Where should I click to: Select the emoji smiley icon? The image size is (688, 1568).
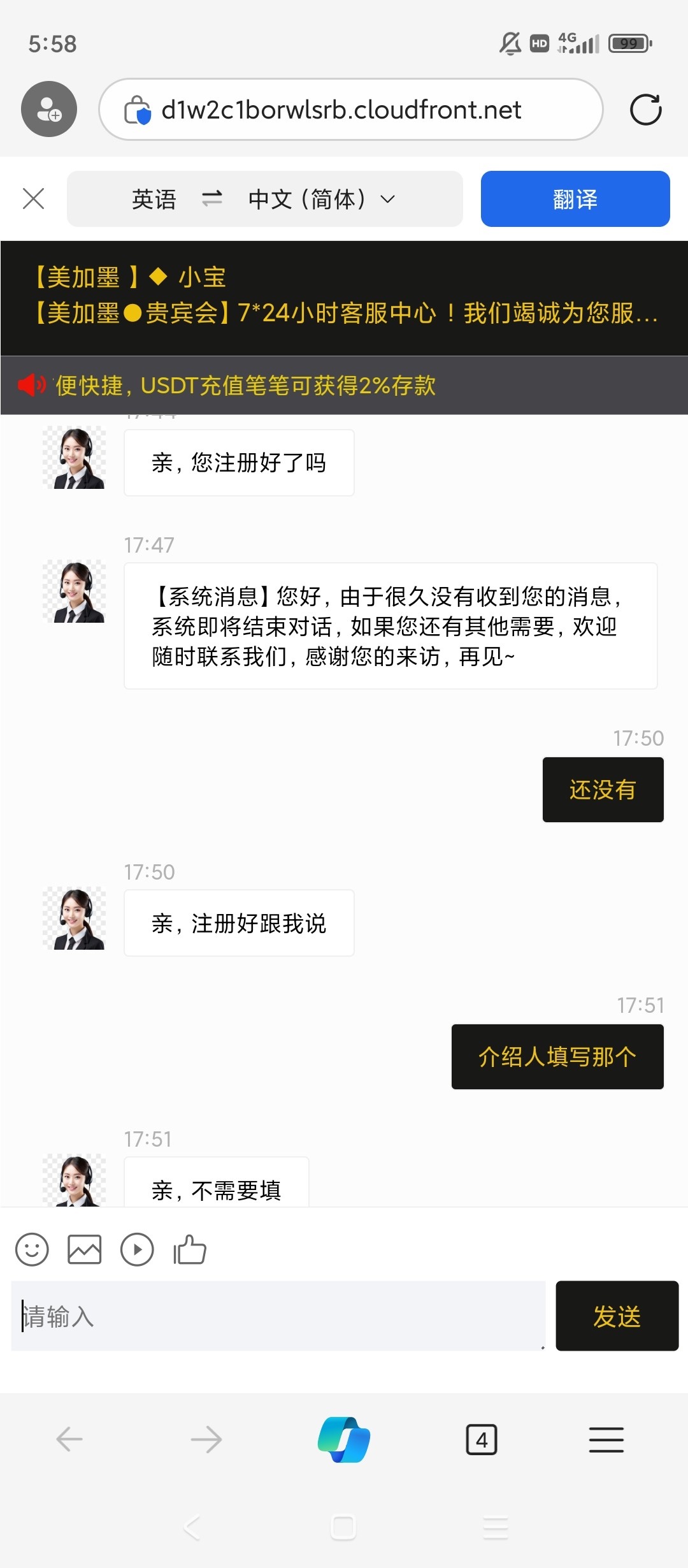point(31,1249)
